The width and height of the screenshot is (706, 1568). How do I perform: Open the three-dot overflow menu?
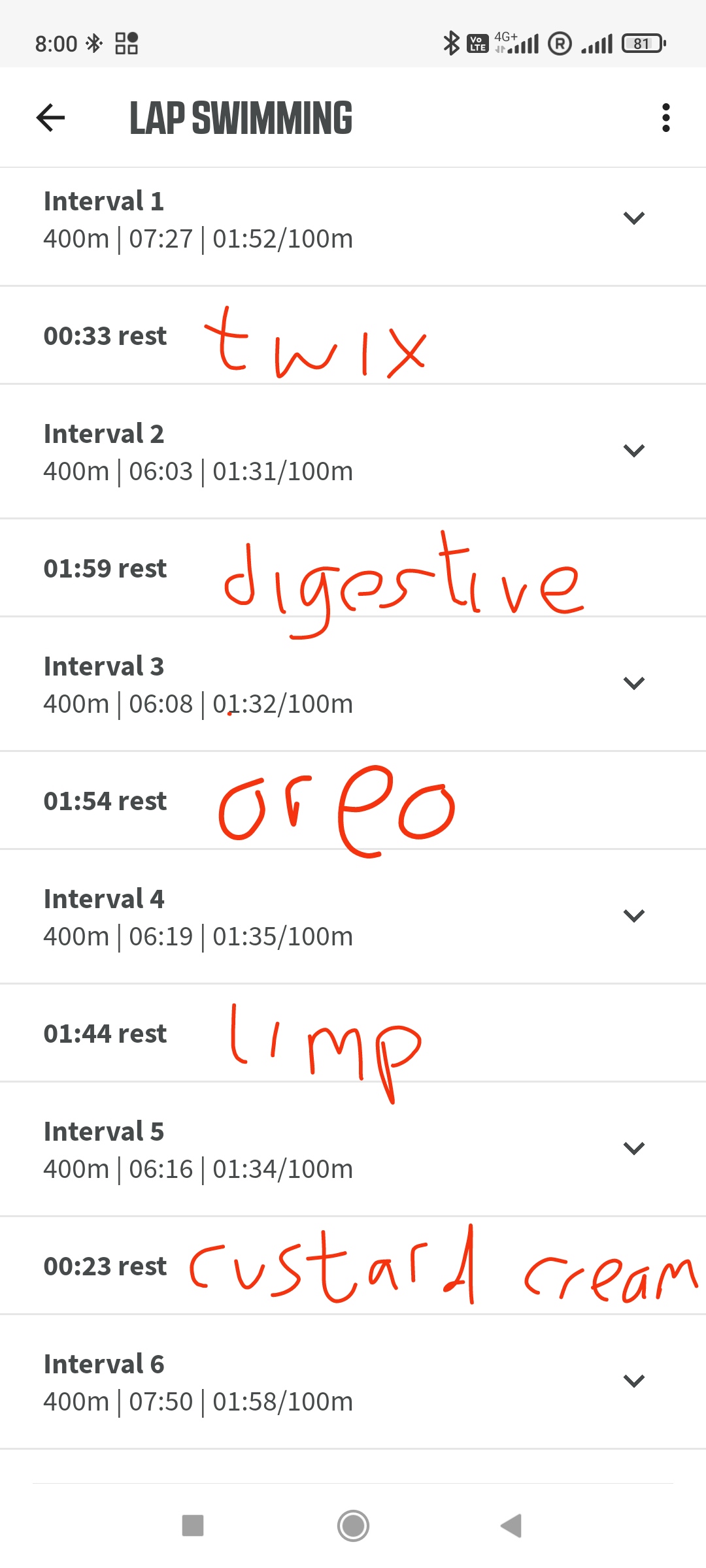[665, 118]
